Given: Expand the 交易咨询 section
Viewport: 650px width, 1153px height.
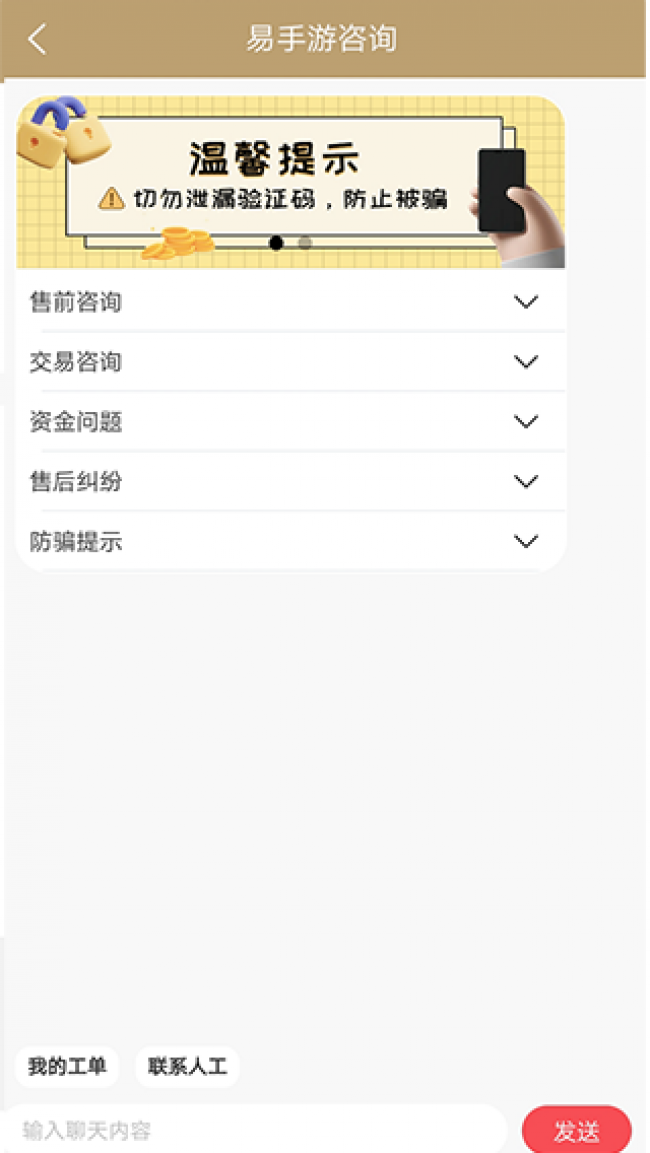Looking at the screenshot, I should [290, 362].
